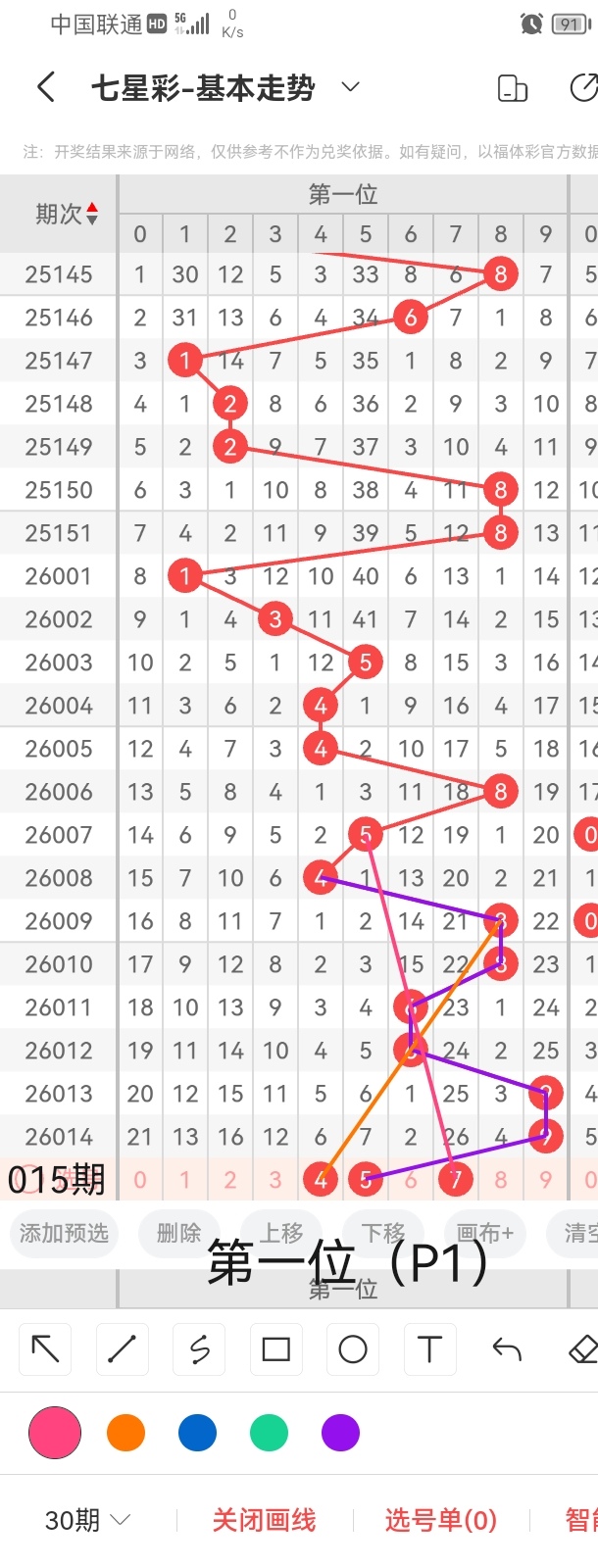The width and height of the screenshot is (598, 1568).
Task: Expand the 七星彩-基本走势 title dropdown
Action: tap(350, 87)
